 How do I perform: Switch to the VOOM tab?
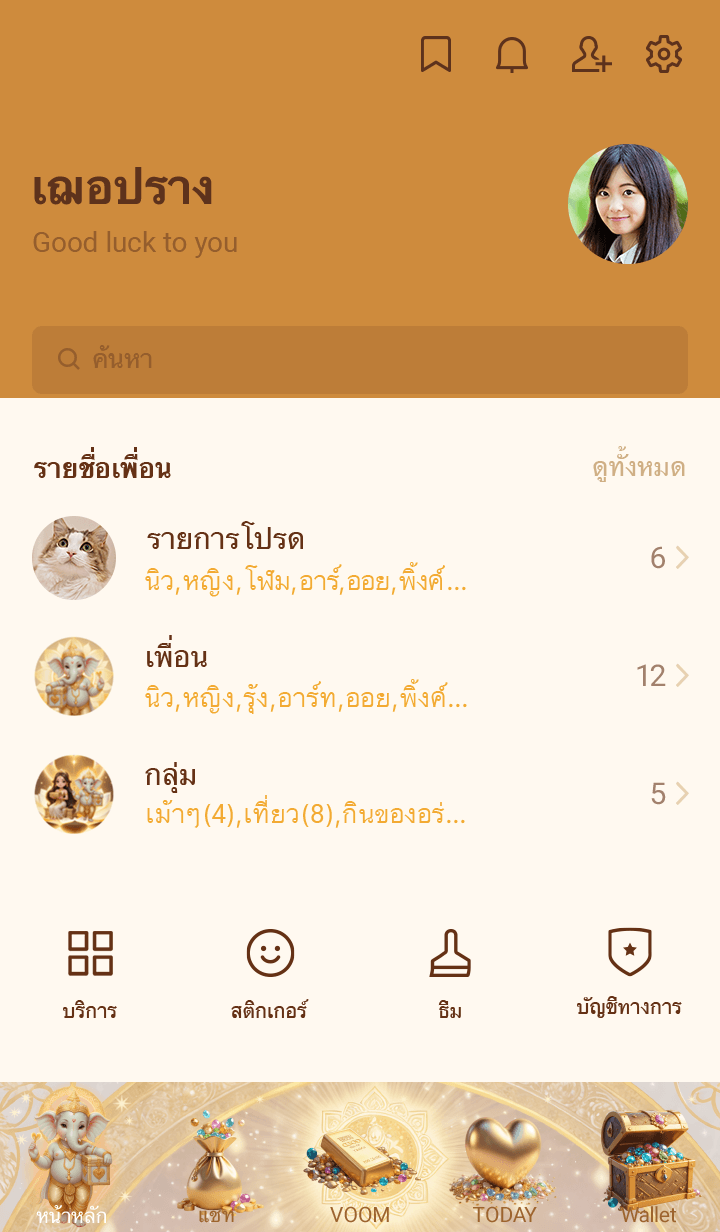(360, 1160)
